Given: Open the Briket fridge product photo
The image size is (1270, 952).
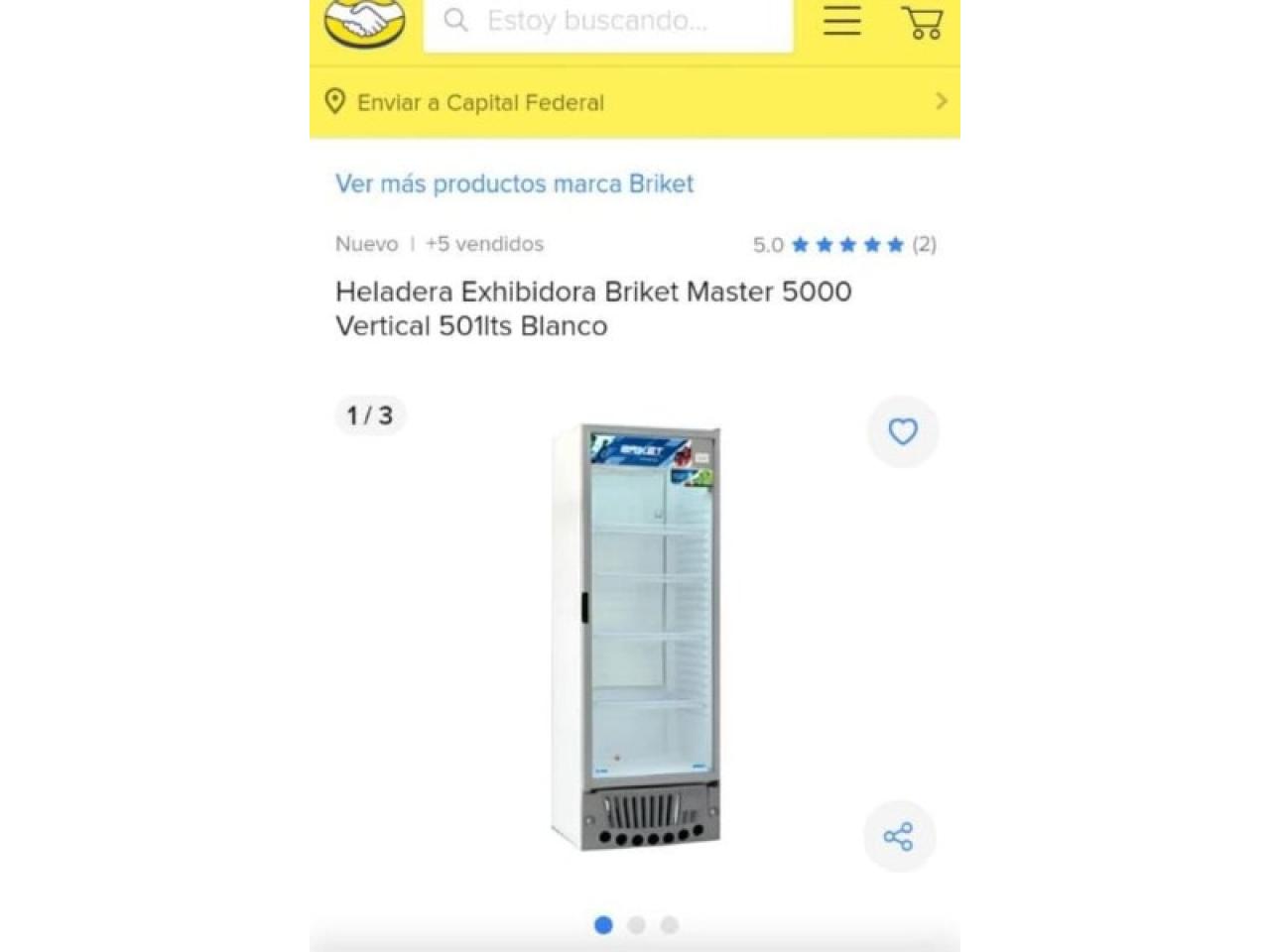Looking at the screenshot, I should coord(635,635).
